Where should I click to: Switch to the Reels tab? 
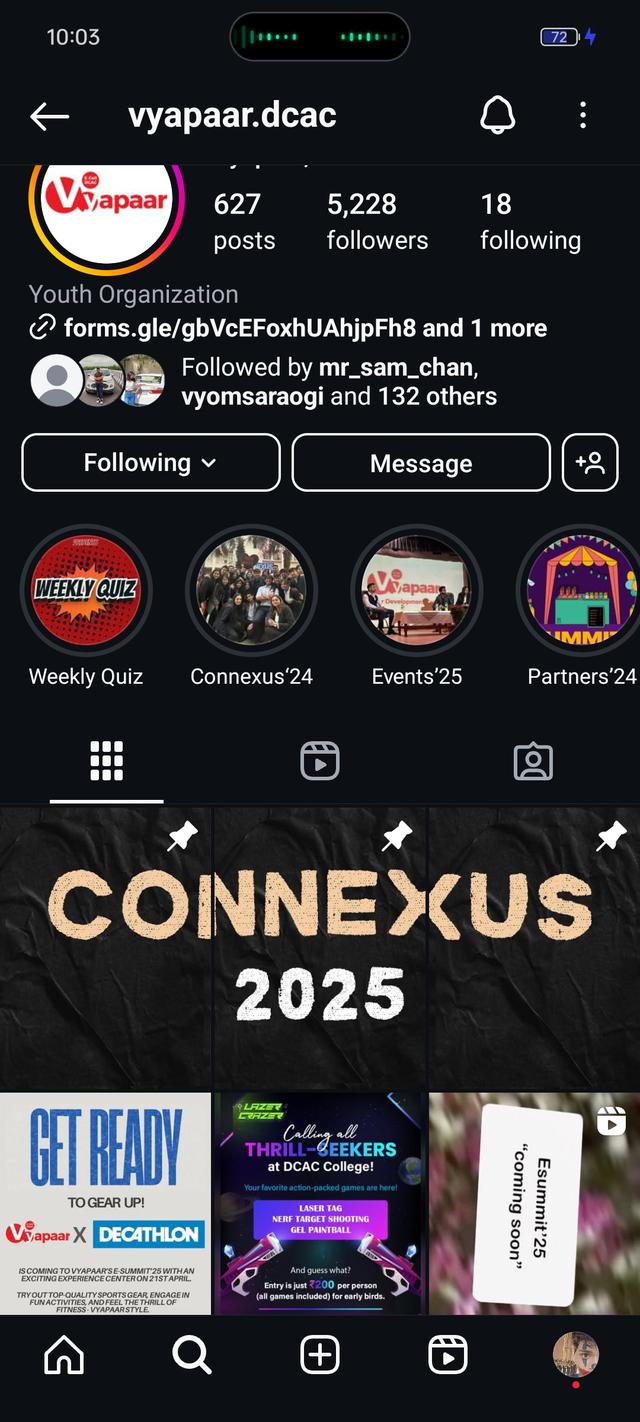click(x=320, y=761)
